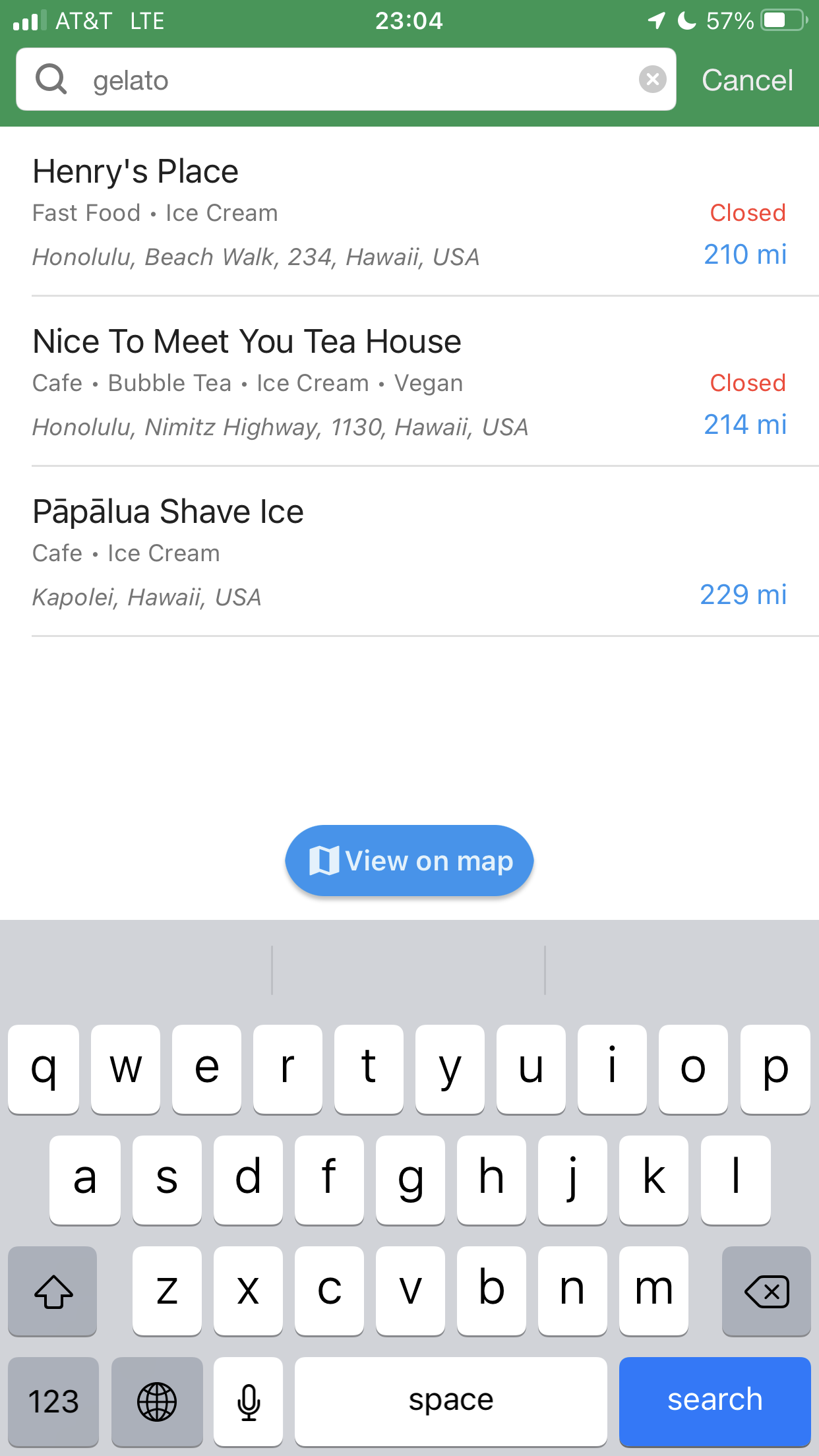Clear the gelato search query
Screen dimensions: 819x1456
tap(653, 80)
